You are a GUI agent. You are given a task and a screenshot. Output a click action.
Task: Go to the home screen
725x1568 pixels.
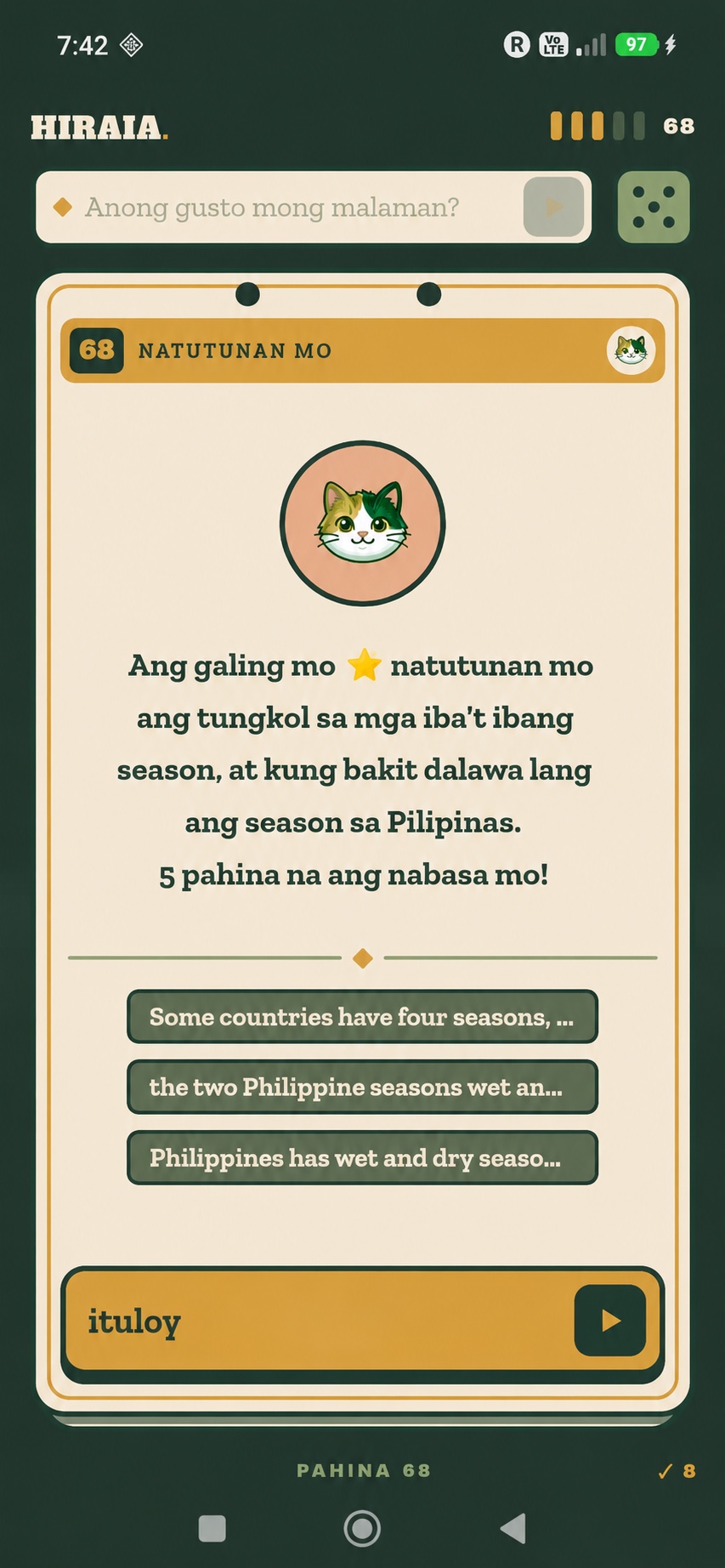click(x=362, y=1528)
